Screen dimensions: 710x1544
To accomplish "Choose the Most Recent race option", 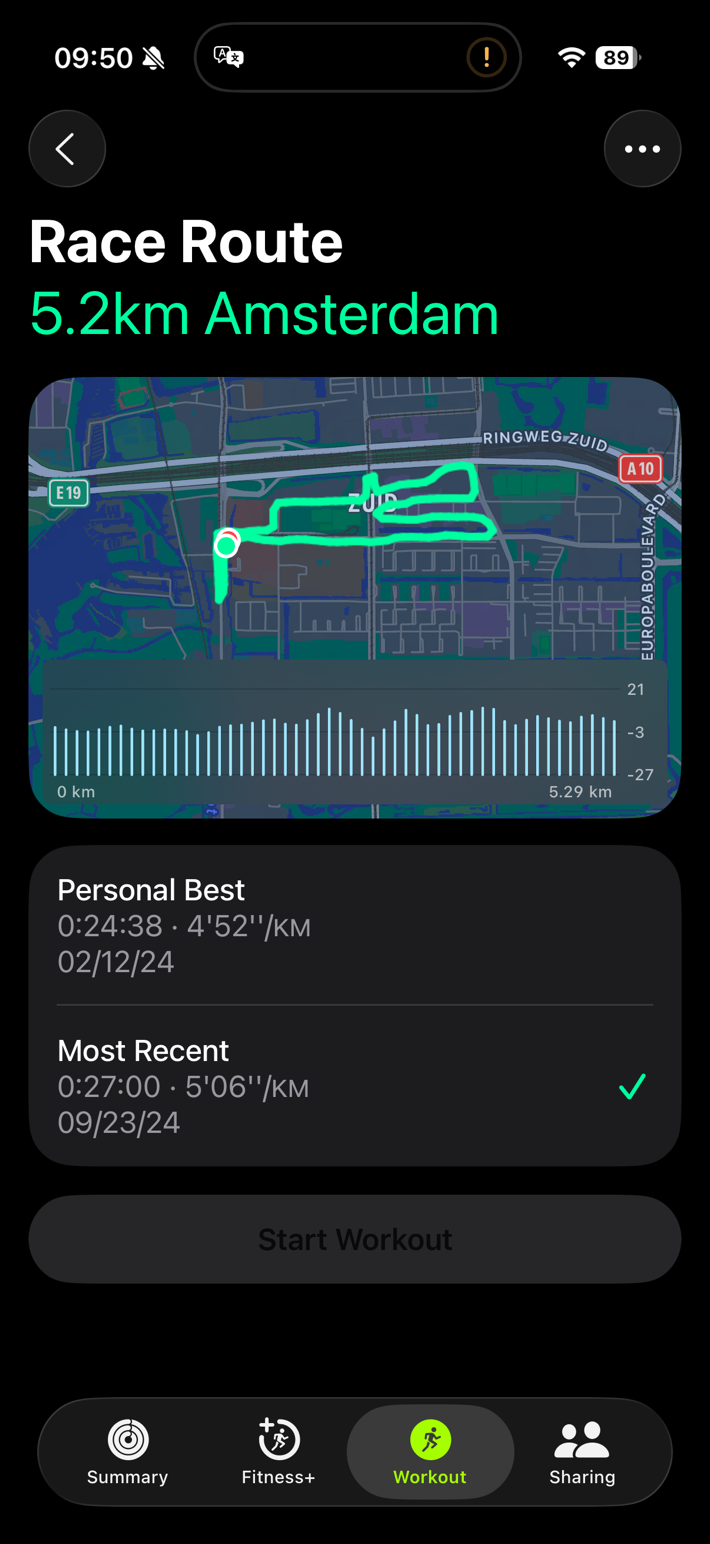I will tap(355, 1086).
